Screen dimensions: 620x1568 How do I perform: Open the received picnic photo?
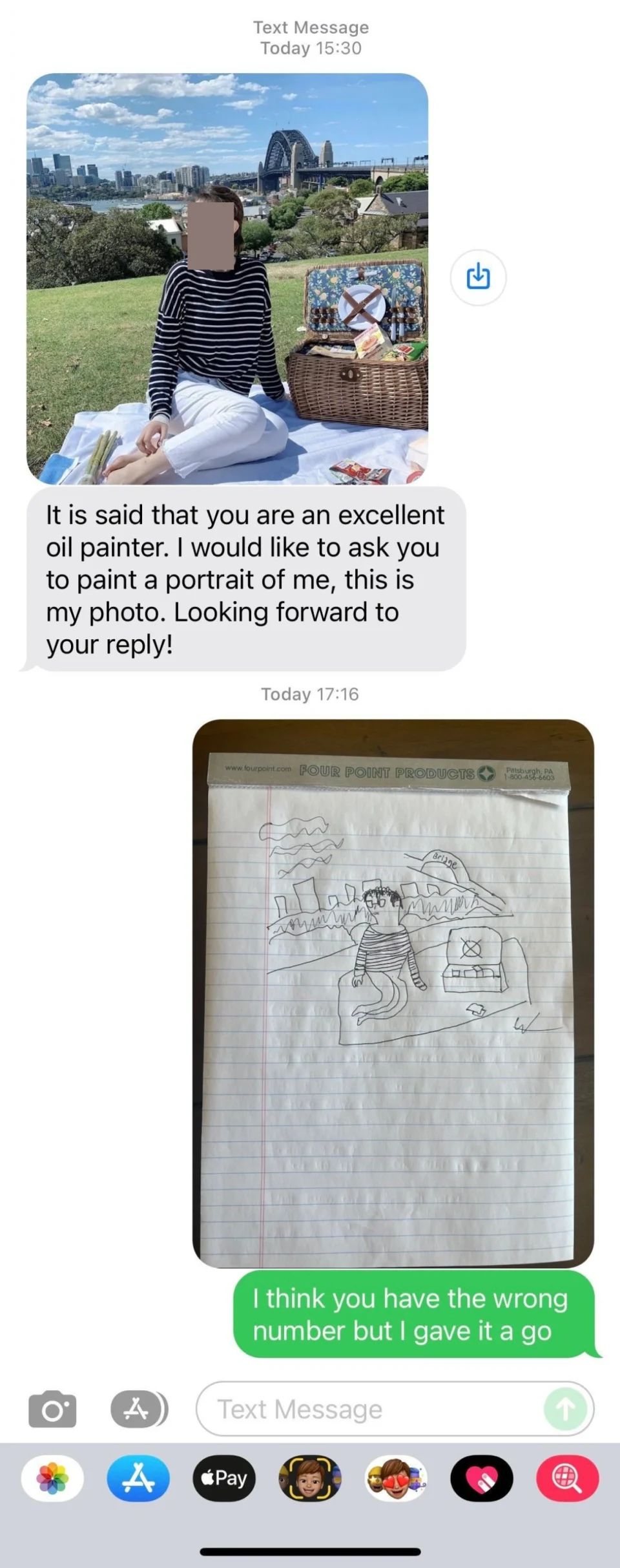(x=227, y=279)
